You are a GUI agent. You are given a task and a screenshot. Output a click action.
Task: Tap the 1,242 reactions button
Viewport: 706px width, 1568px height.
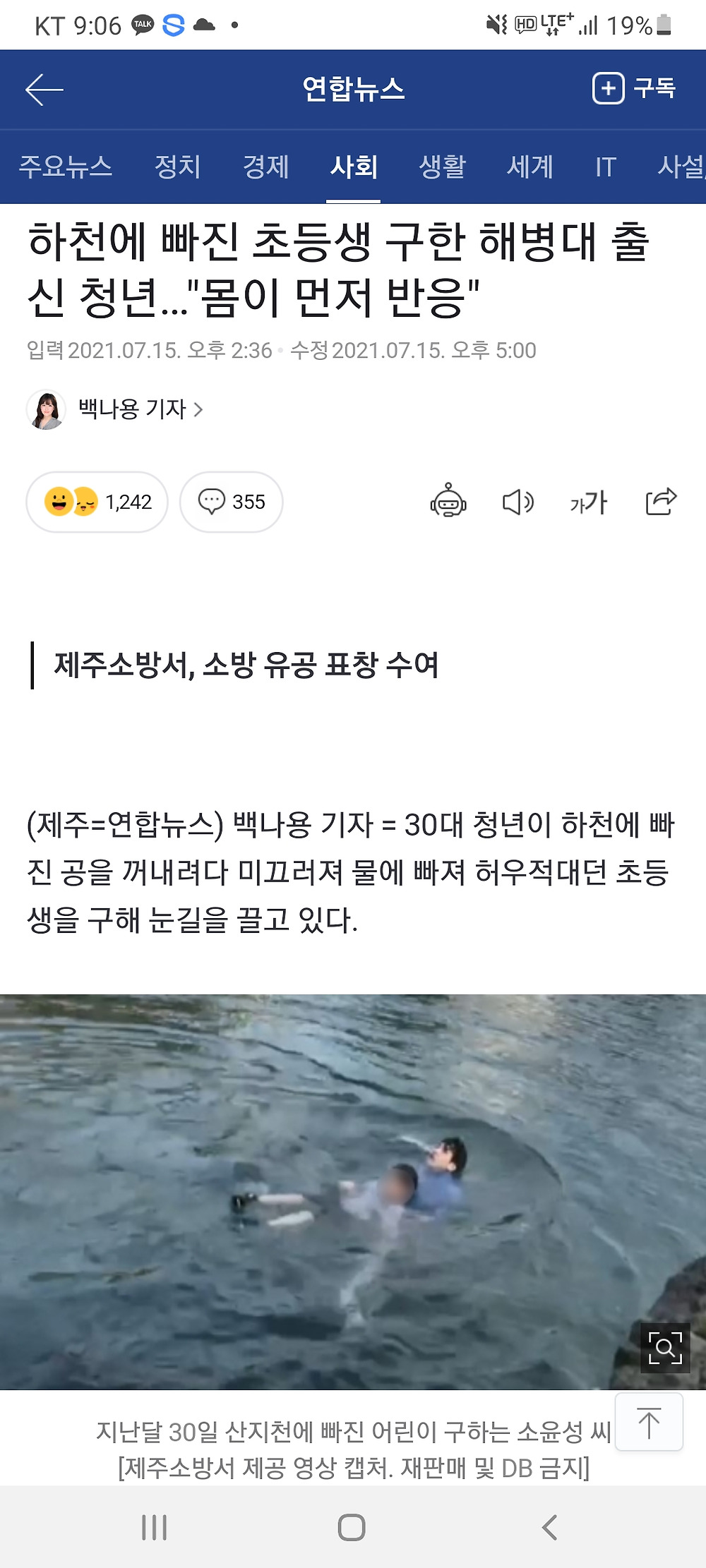point(97,502)
